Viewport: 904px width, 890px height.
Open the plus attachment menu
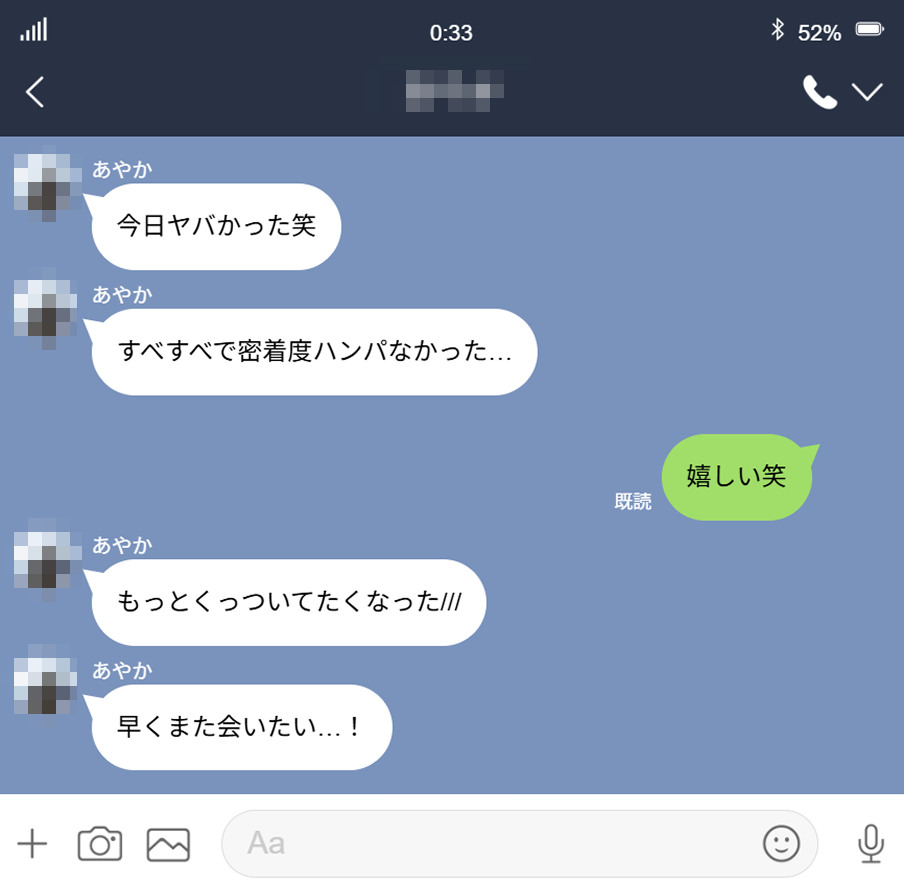[32, 844]
